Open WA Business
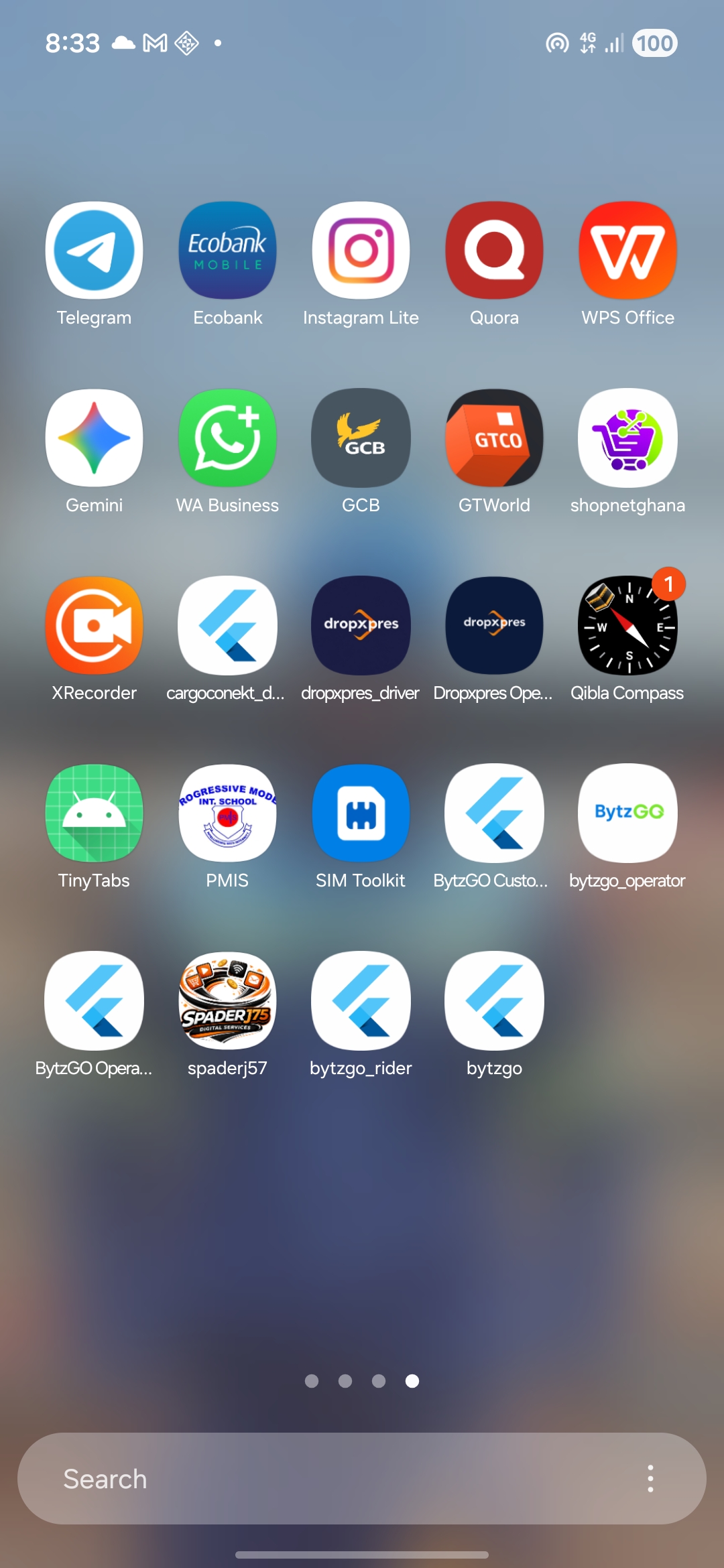724x1568 pixels. coord(227,438)
